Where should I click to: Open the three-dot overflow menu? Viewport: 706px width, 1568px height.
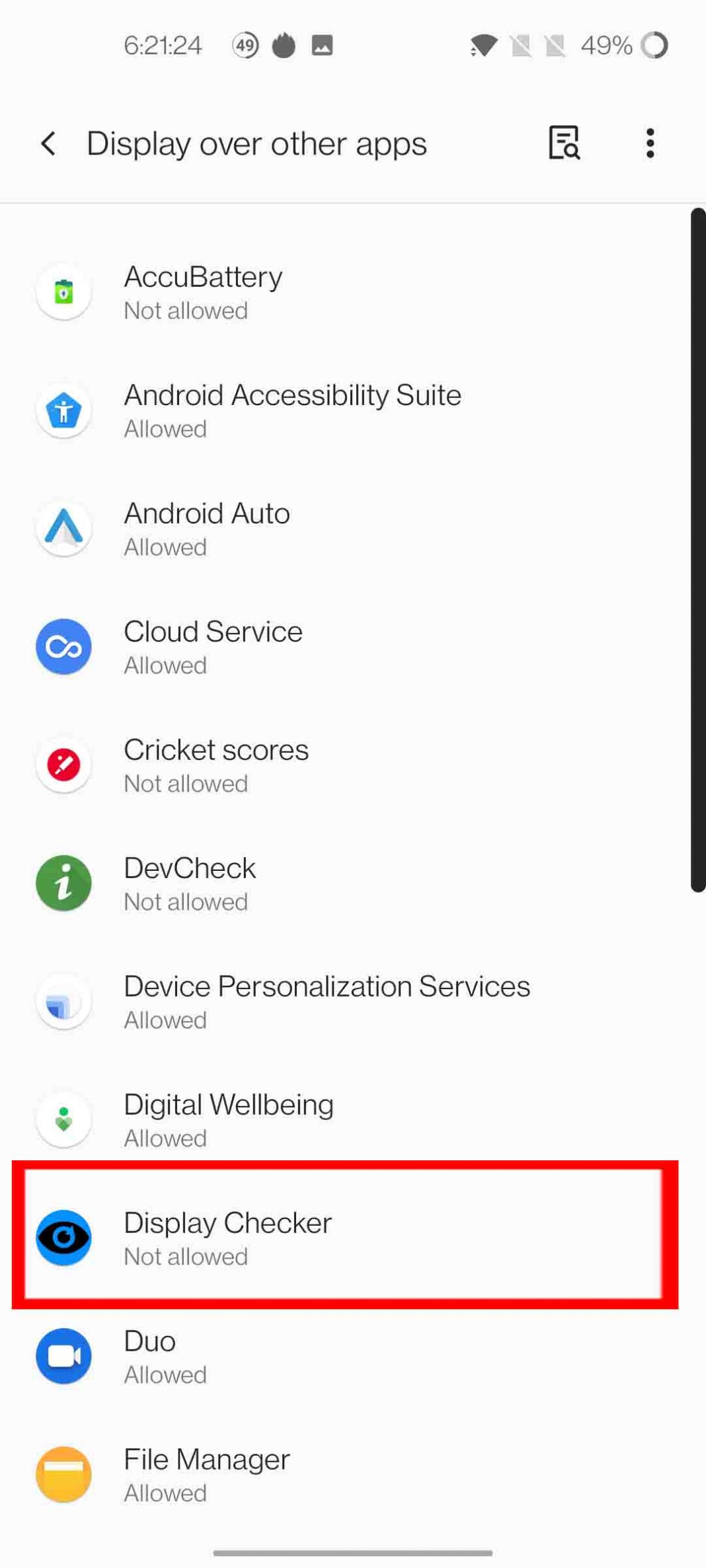650,143
